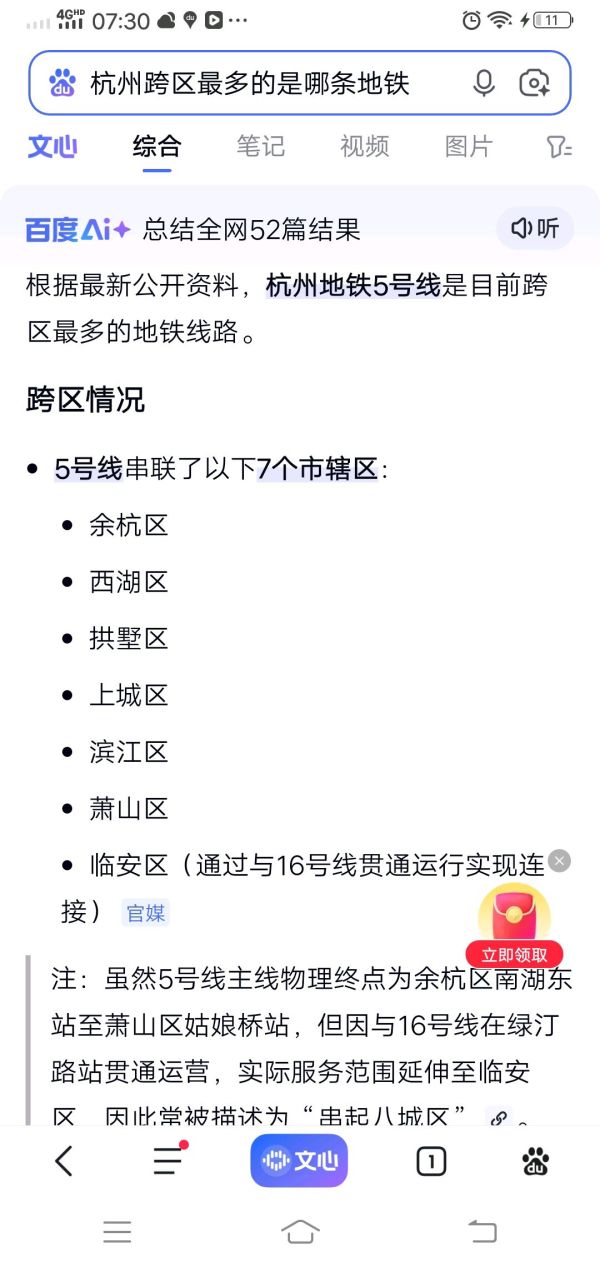
Task: Switch to the 文心 tab
Action: coord(52,147)
